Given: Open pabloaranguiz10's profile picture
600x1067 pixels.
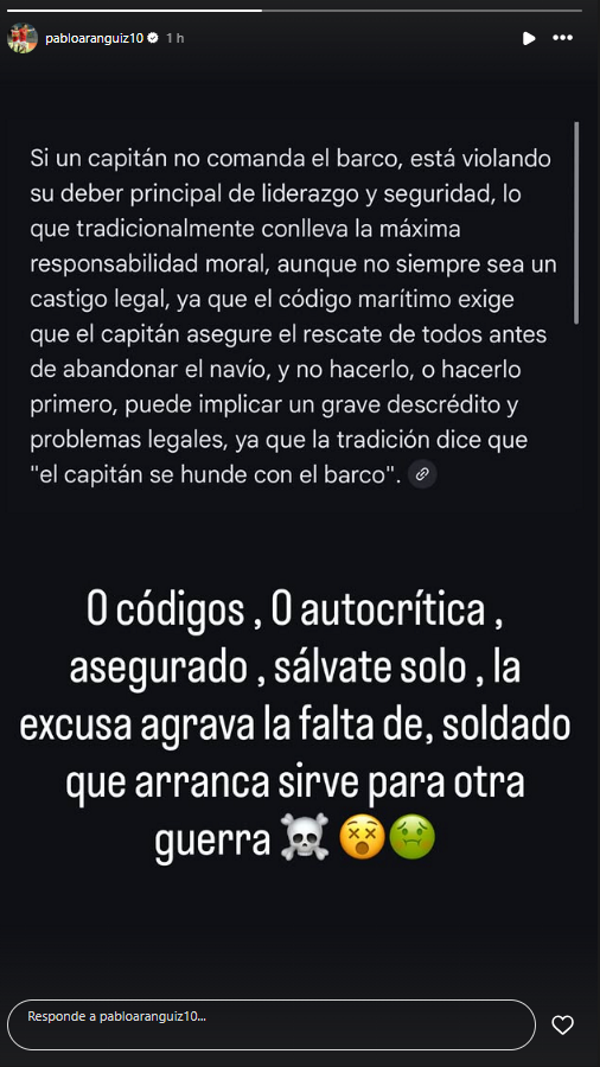Looking at the screenshot, I should [22, 39].
